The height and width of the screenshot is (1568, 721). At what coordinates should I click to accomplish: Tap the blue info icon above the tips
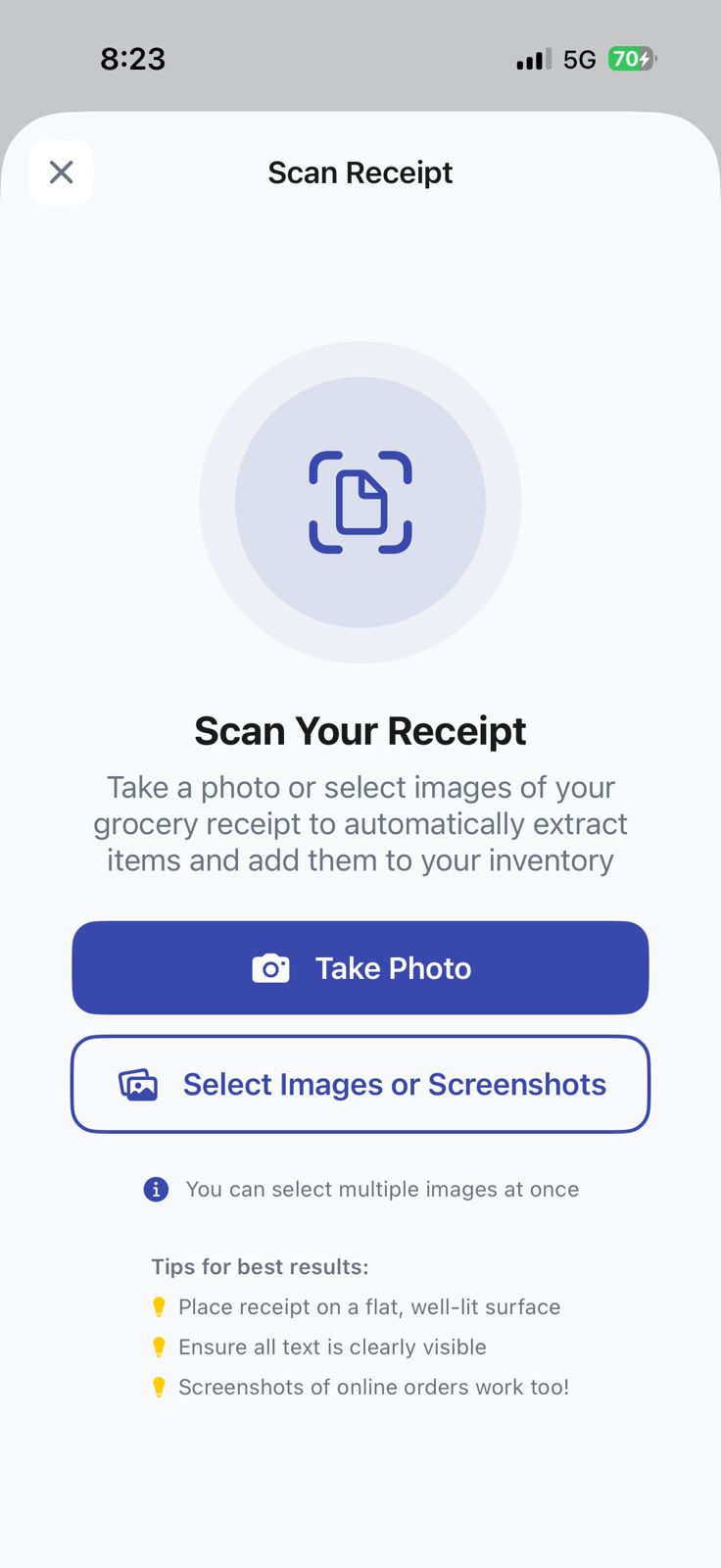156,1189
